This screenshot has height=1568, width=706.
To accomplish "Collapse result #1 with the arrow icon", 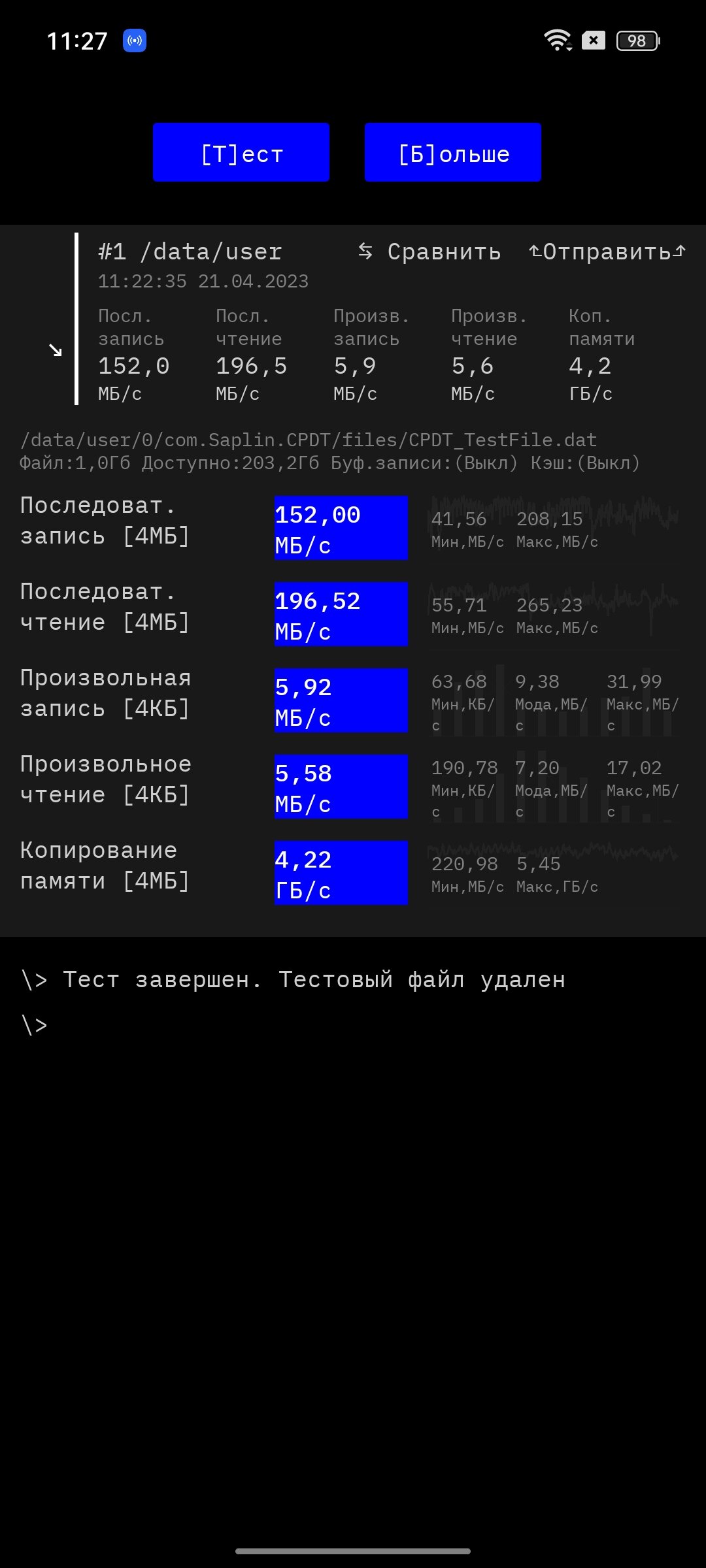I will tap(56, 351).
